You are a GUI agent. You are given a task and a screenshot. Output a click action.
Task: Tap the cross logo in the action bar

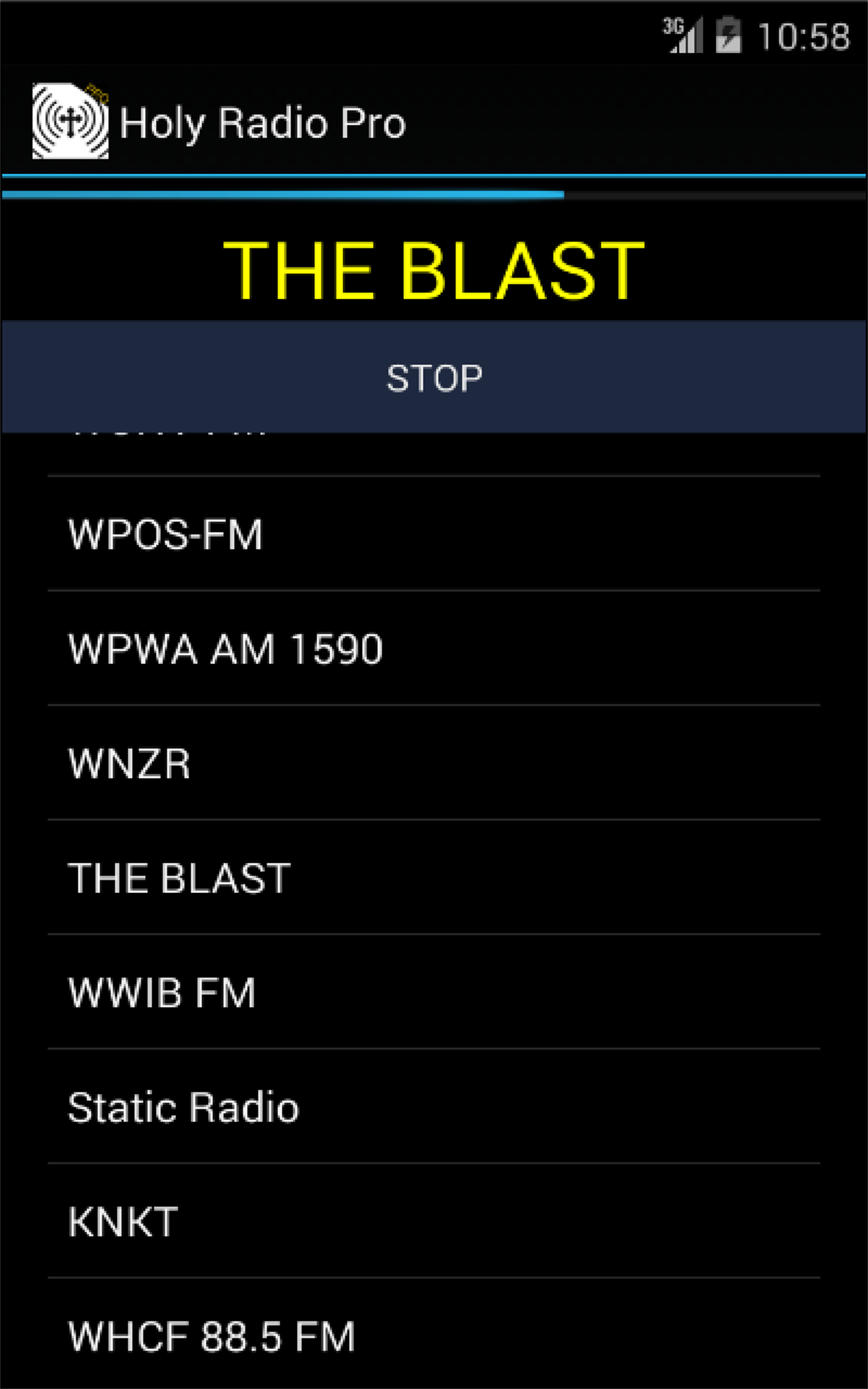tap(72, 122)
